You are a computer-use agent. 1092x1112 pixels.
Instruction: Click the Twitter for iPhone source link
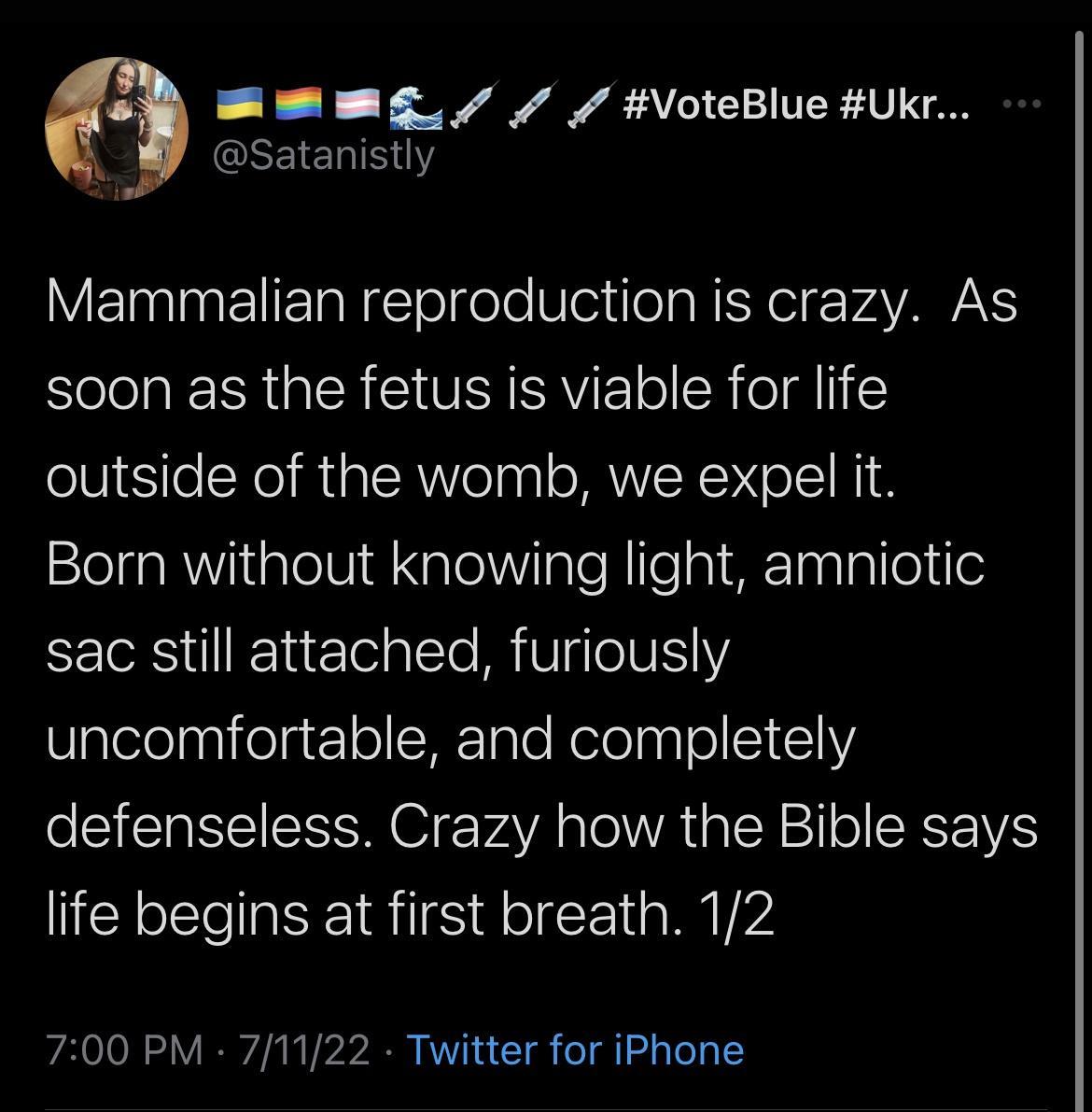[x=573, y=1049]
